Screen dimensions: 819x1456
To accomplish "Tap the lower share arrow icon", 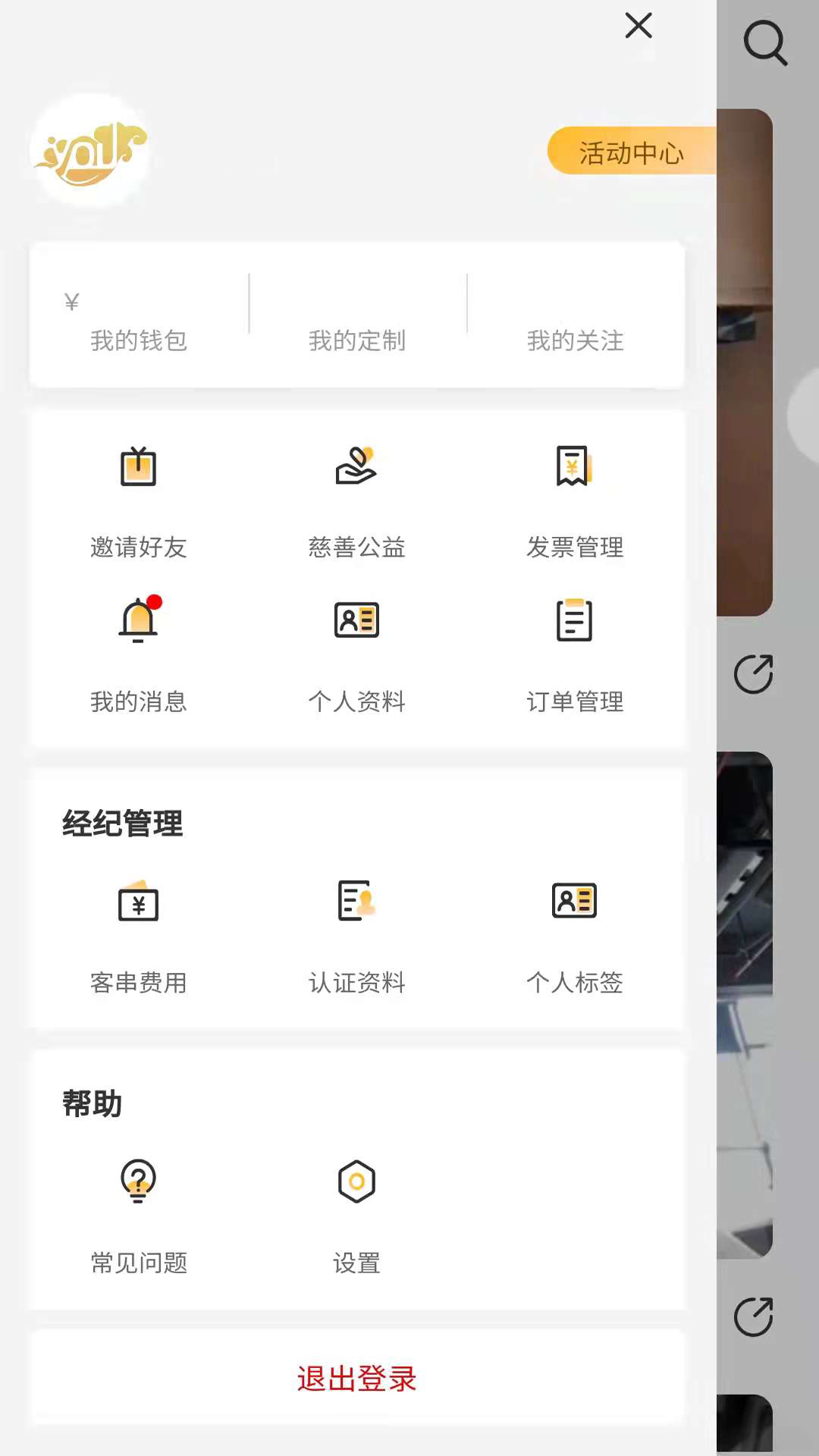I will click(x=754, y=1316).
